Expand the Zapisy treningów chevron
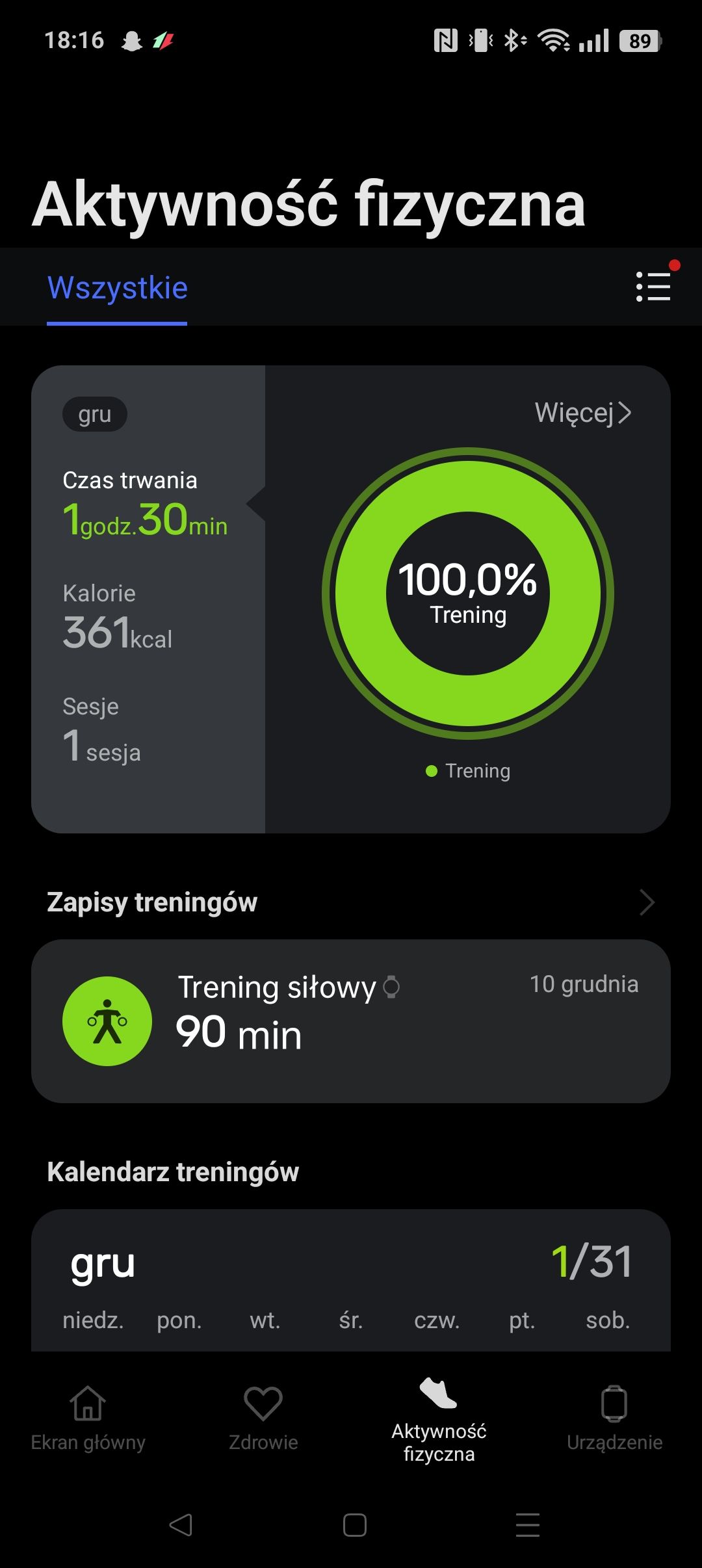Image resolution: width=702 pixels, height=1568 pixels. [x=646, y=902]
